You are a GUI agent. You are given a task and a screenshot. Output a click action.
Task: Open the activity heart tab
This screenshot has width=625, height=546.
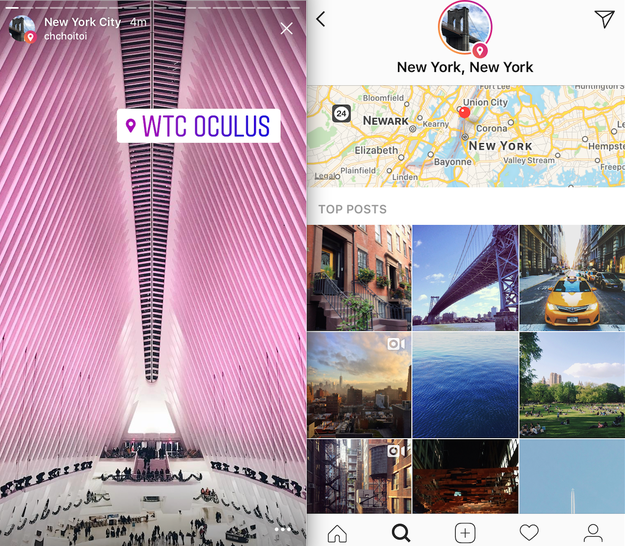(529, 532)
